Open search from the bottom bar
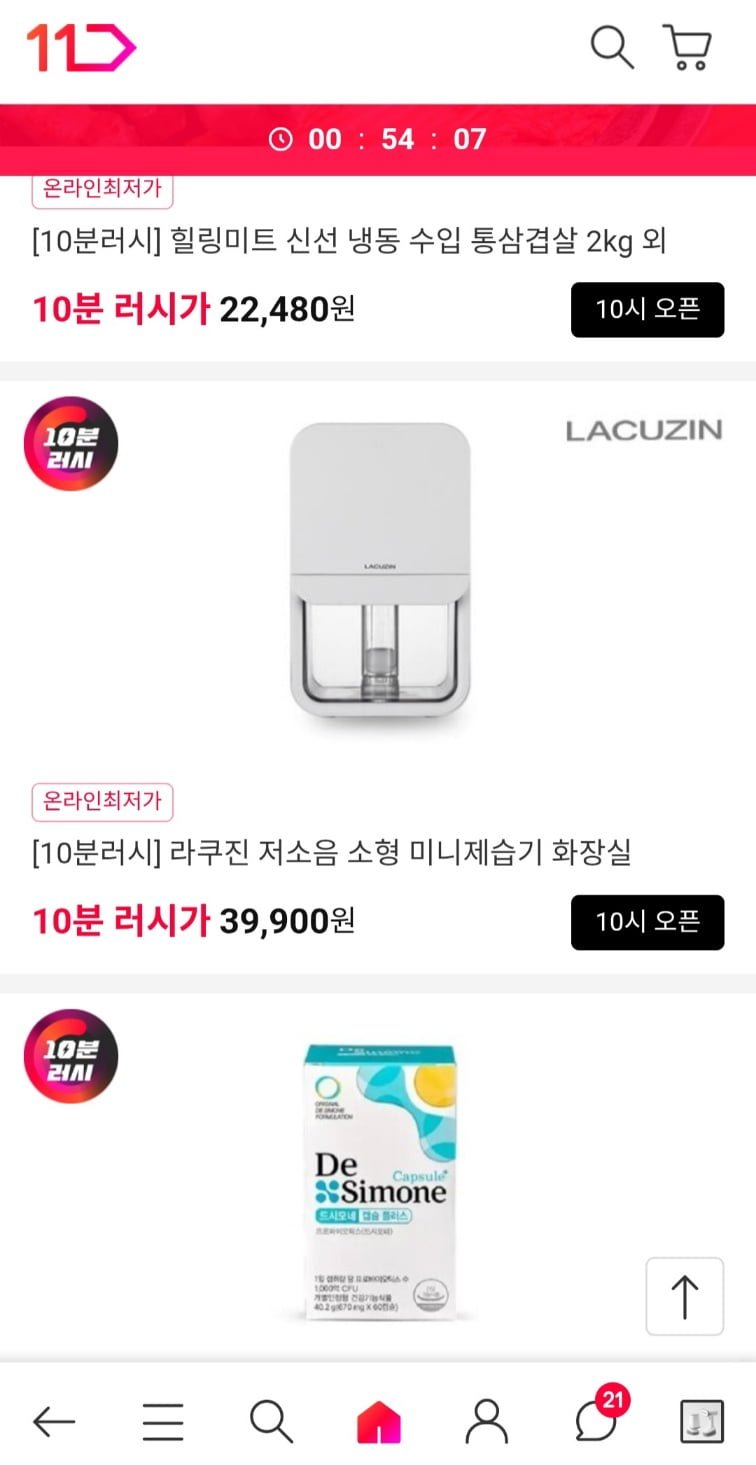756x1465 pixels. coord(271,1421)
